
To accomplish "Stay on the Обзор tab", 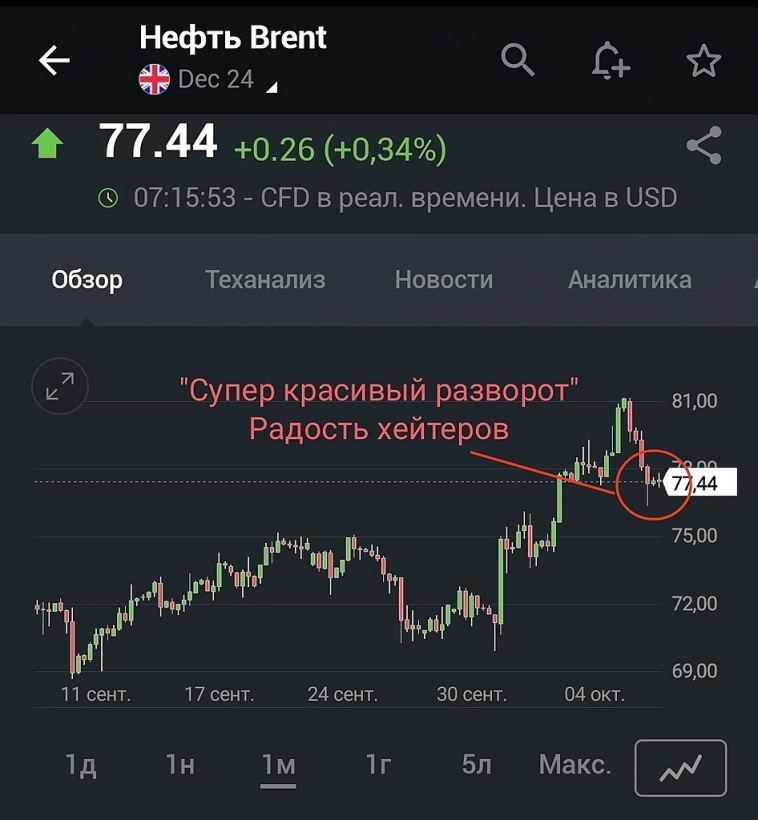I will [87, 281].
